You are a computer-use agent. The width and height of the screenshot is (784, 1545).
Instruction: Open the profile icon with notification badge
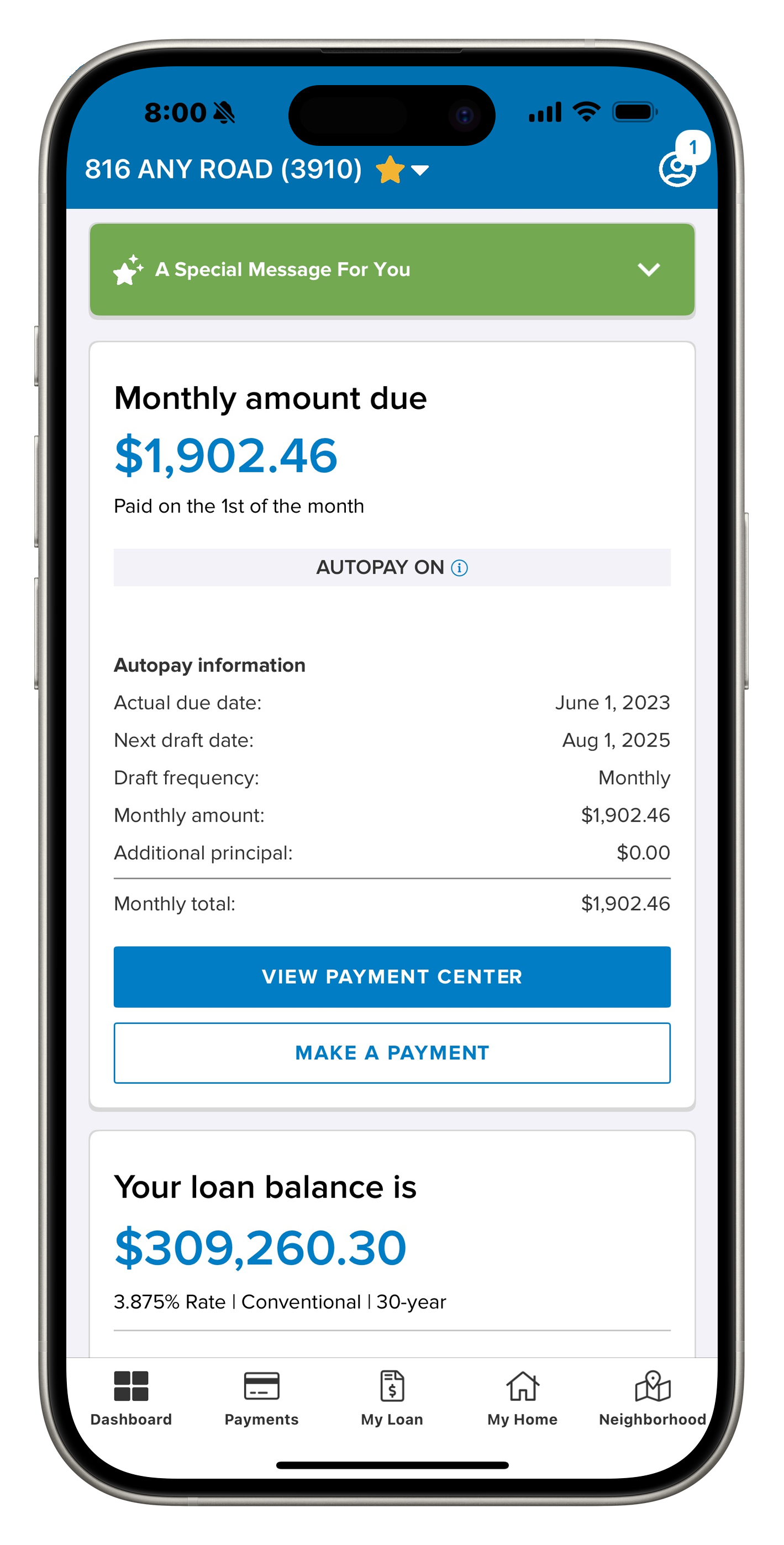[x=677, y=169]
